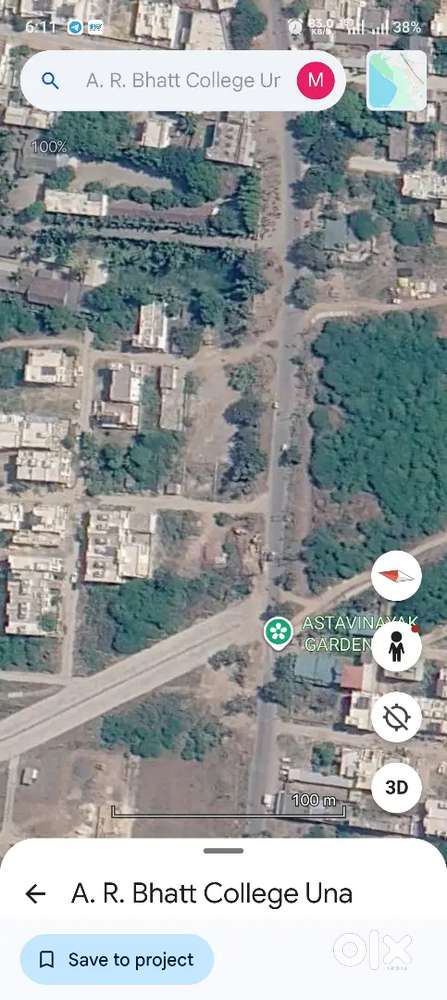Open the Astavinayak Garden place marker
Viewport: 447px width, 1000px height.
point(279,633)
